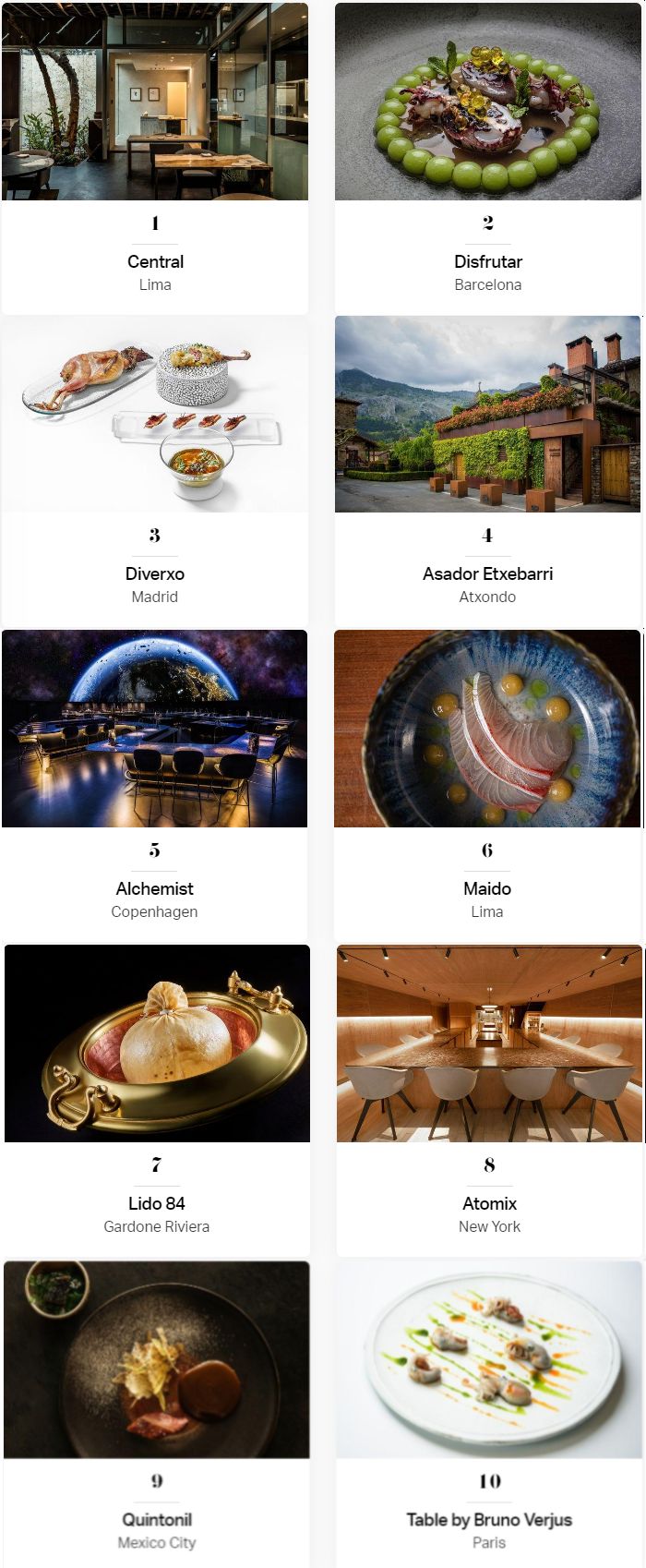Select the Quintonil Mexico City card

pyautogui.click(x=157, y=1519)
